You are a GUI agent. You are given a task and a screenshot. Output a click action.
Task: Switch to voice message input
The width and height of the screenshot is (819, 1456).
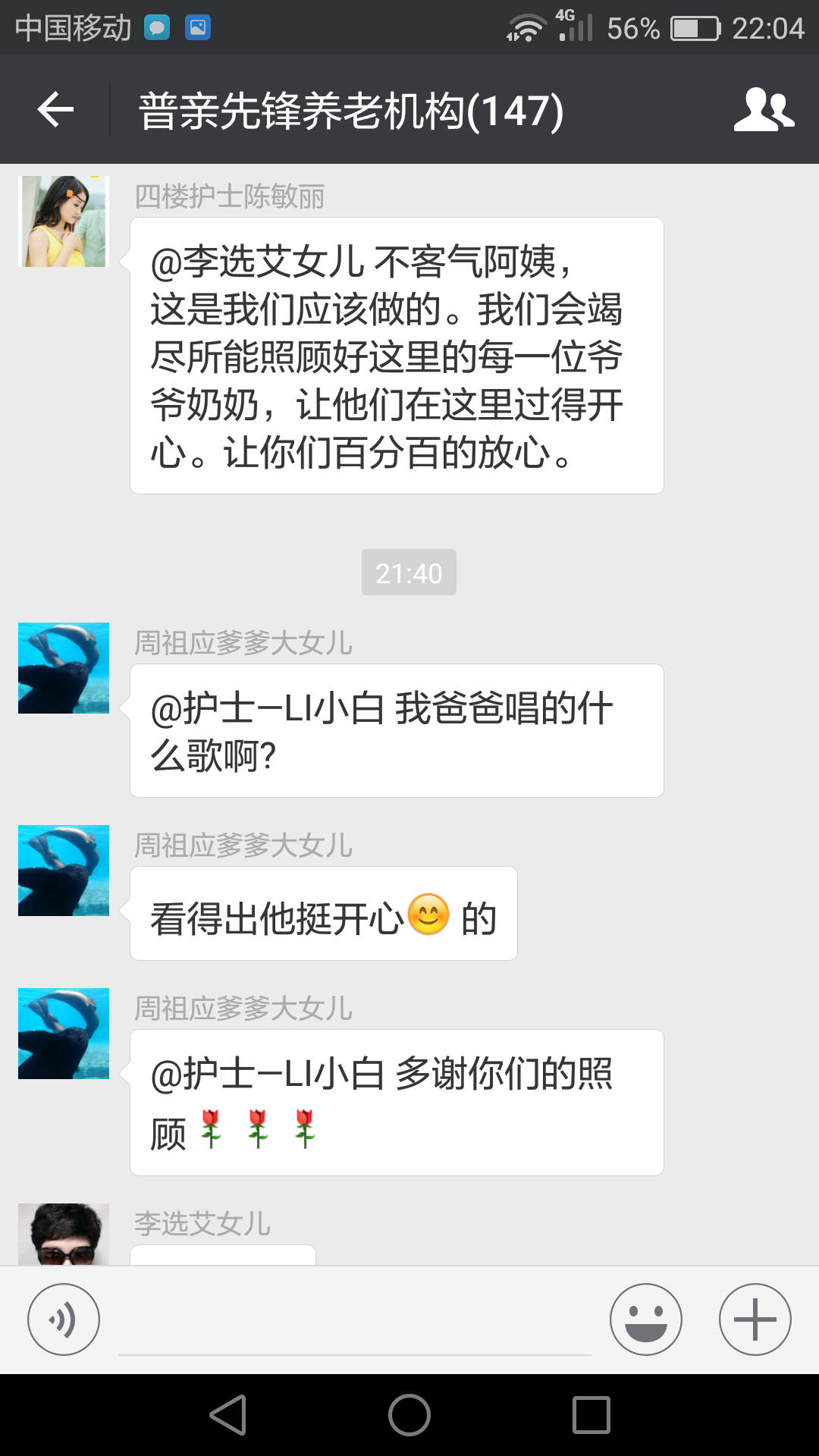click(x=64, y=1319)
